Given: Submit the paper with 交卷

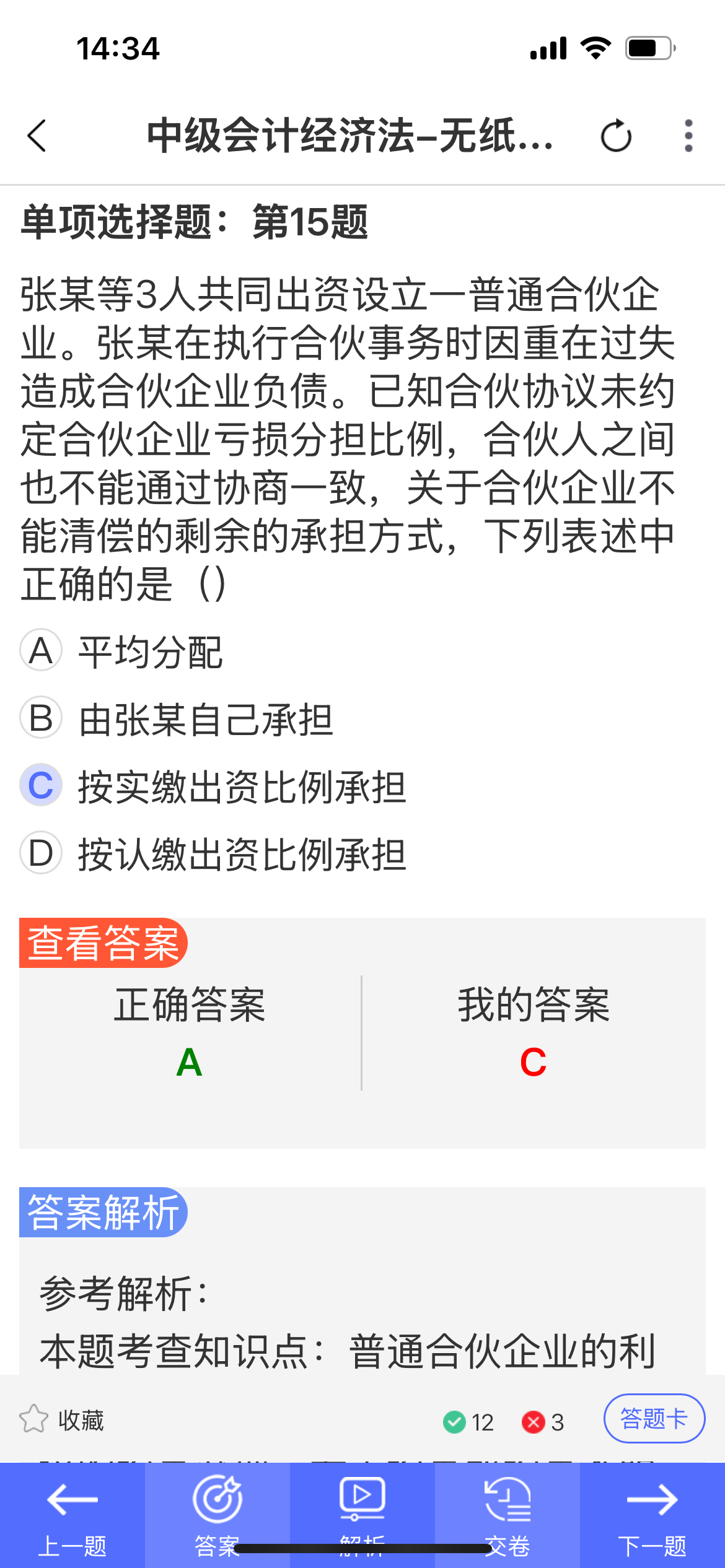Looking at the screenshot, I should click(507, 1515).
